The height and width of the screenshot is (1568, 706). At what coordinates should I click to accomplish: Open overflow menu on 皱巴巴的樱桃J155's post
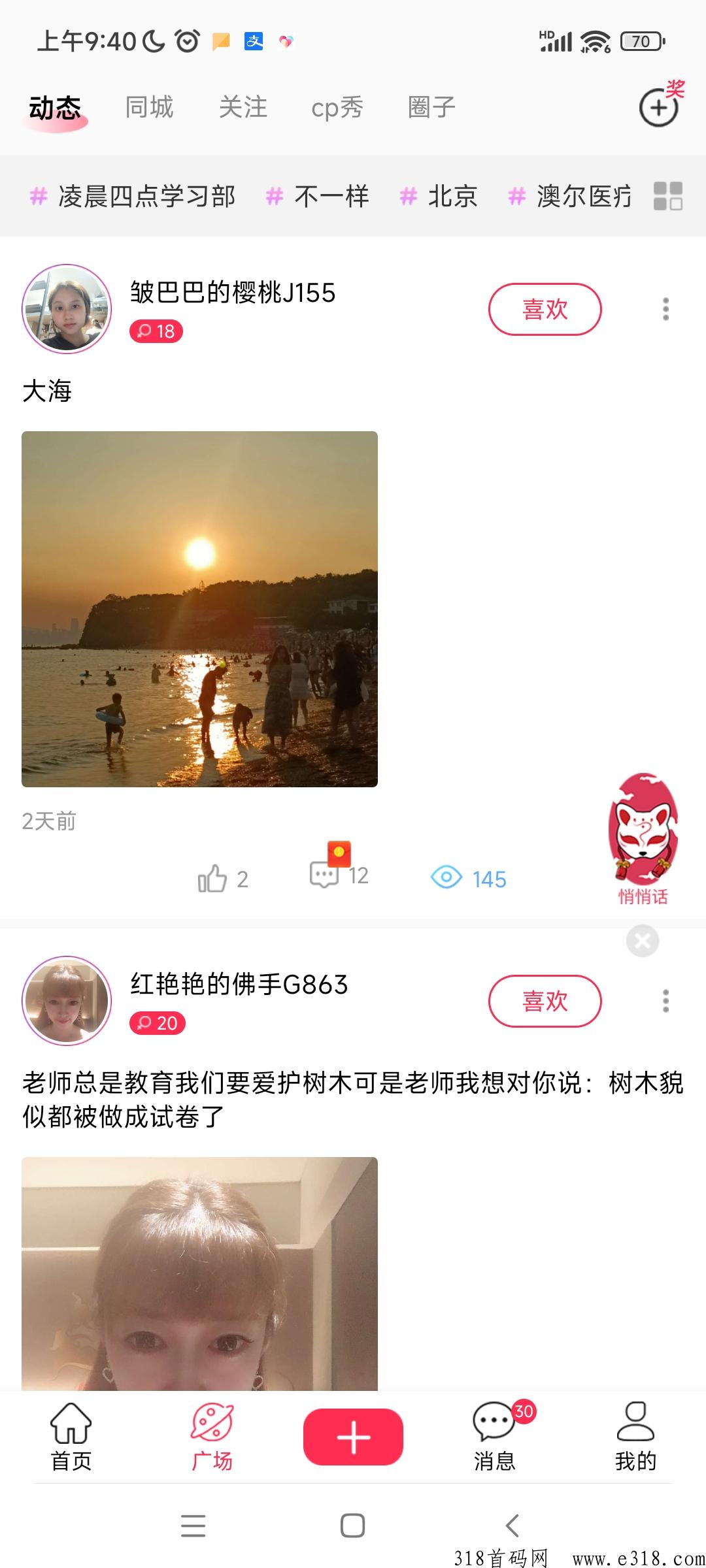point(665,309)
